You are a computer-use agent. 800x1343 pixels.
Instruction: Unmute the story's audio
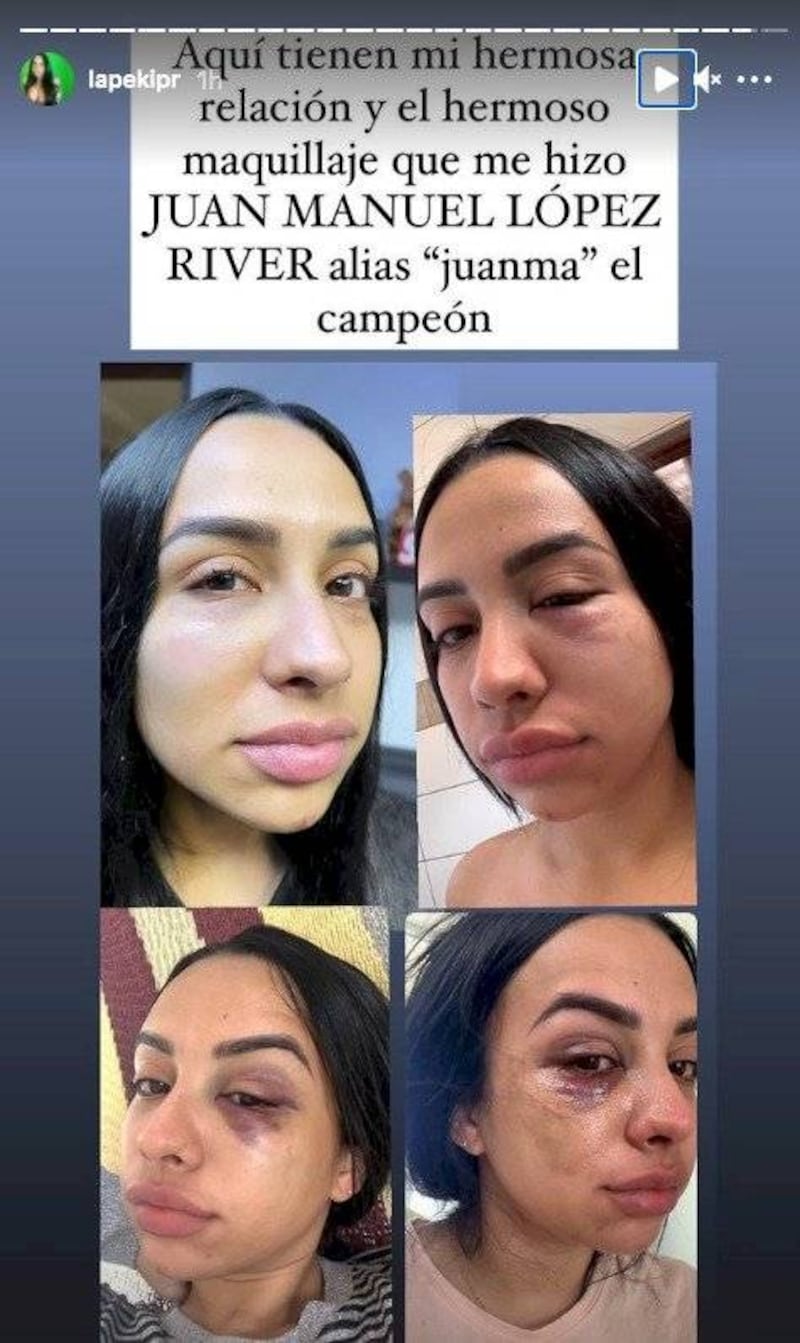708,79
